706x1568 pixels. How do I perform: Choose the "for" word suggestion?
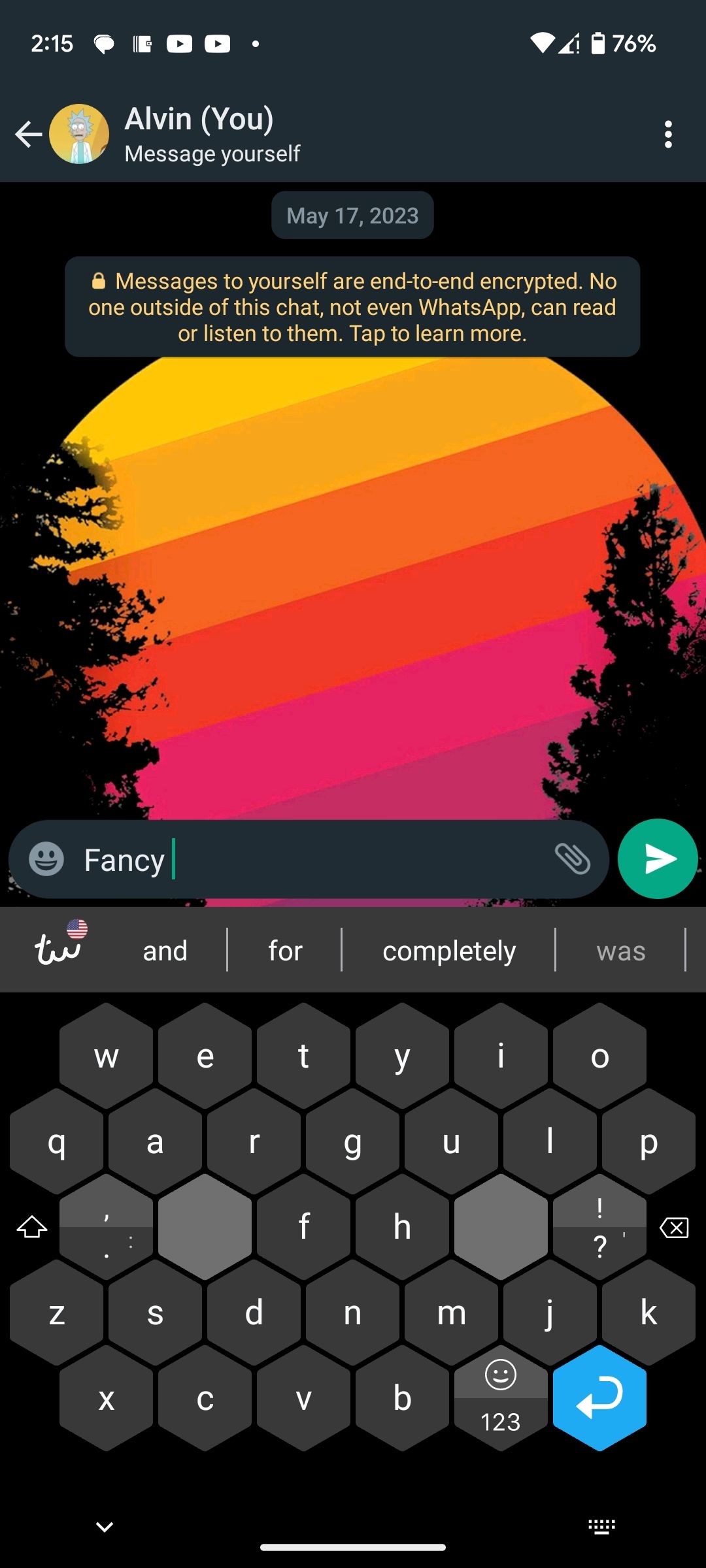(x=285, y=951)
